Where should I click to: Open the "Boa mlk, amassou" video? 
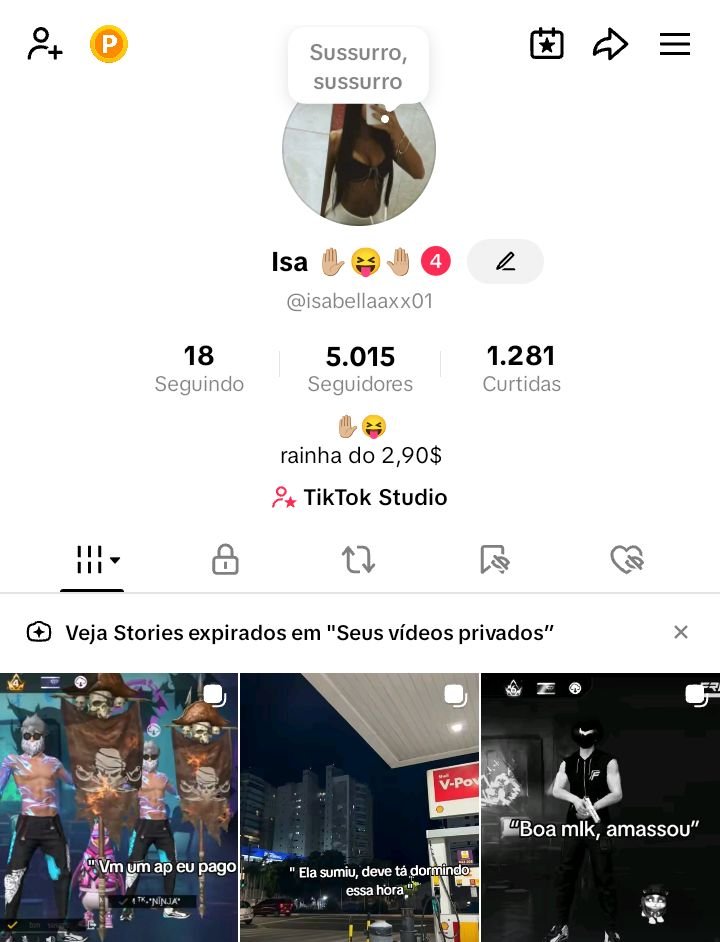tap(600, 807)
